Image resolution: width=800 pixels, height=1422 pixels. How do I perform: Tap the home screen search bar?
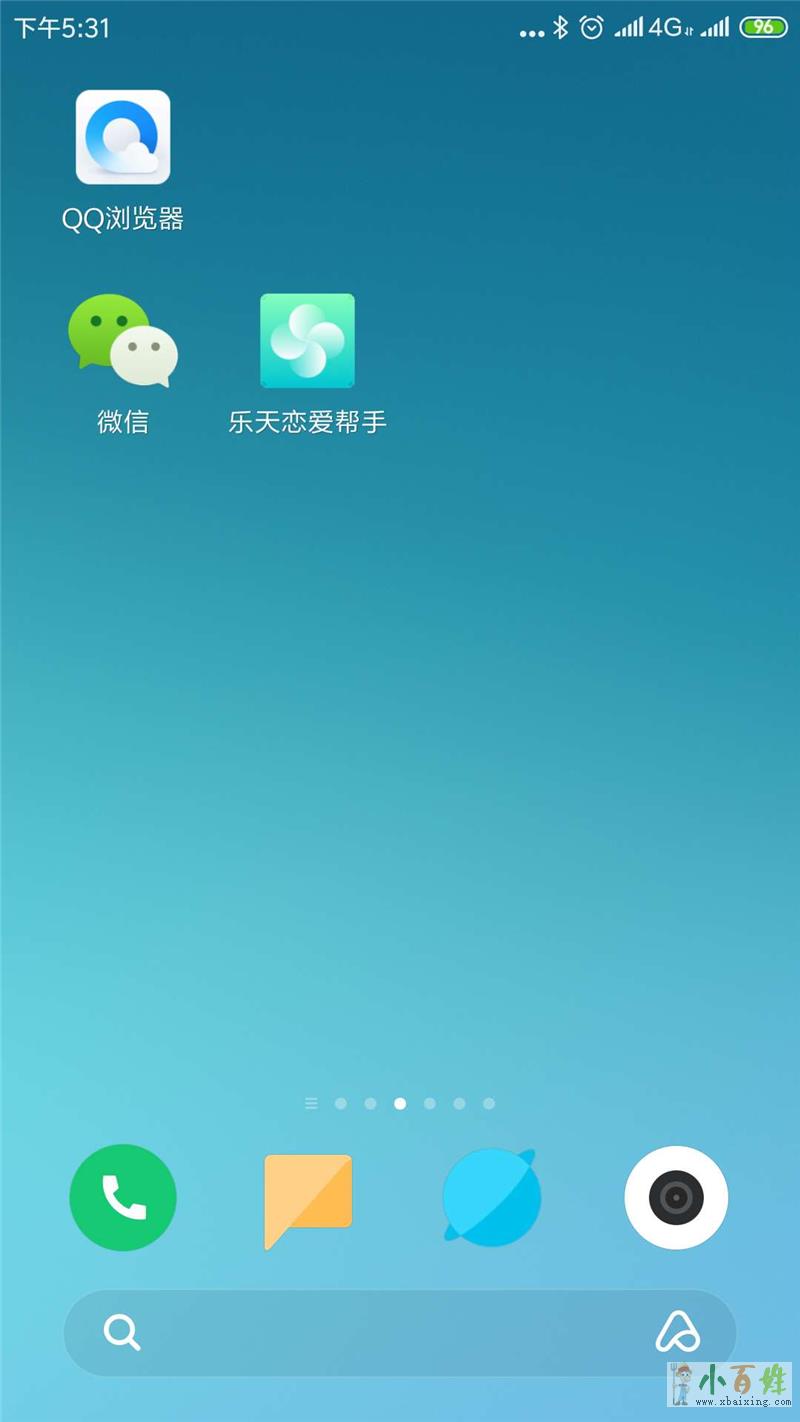pyautogui.click(x=380, y=1332)
